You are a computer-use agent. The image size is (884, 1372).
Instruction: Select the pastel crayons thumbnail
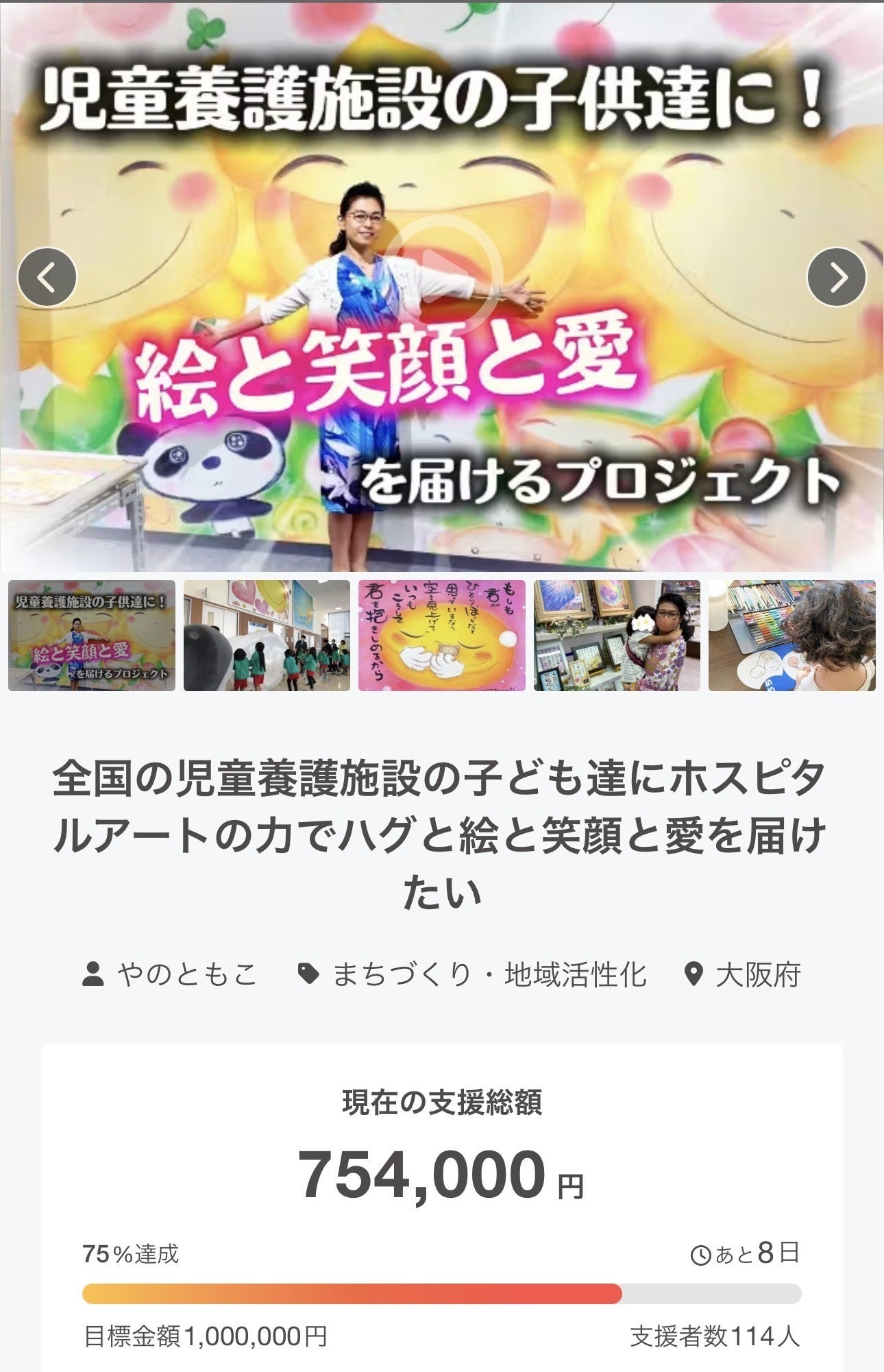click(791, 635)
